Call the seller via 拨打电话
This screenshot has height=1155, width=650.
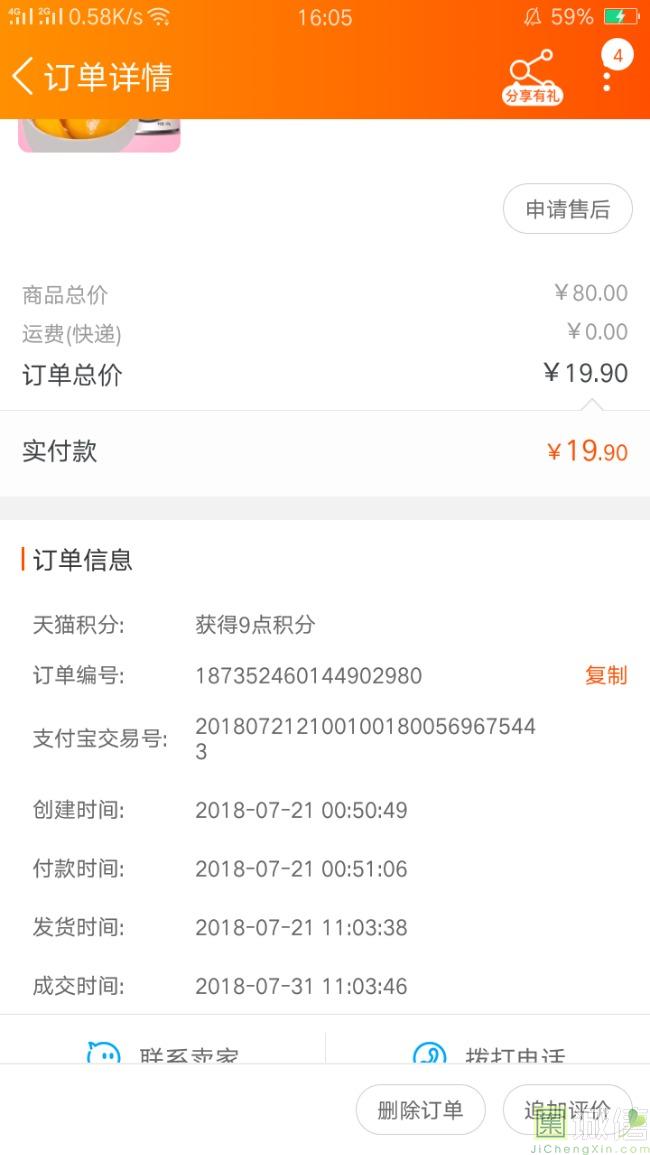(488, 1053)
